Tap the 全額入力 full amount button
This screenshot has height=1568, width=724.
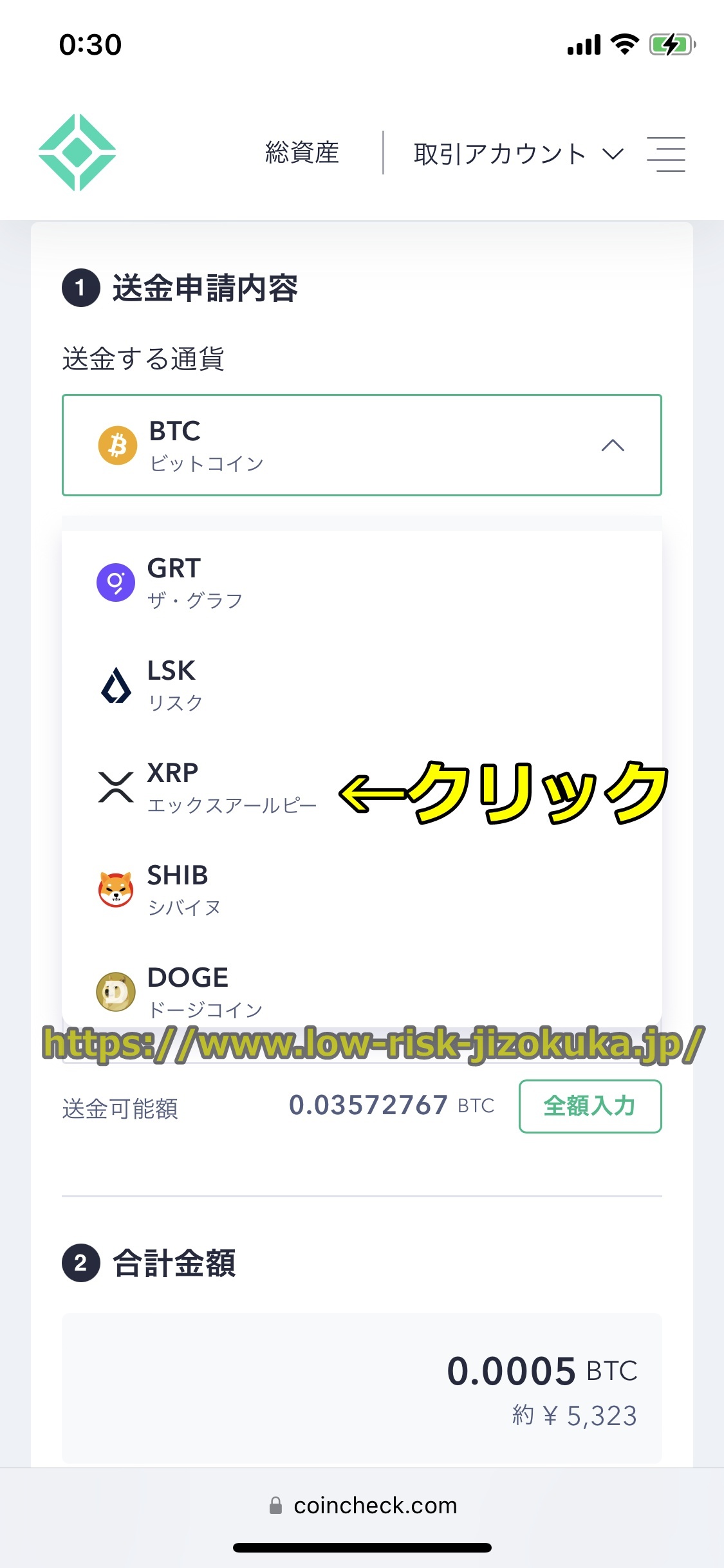589,1106
